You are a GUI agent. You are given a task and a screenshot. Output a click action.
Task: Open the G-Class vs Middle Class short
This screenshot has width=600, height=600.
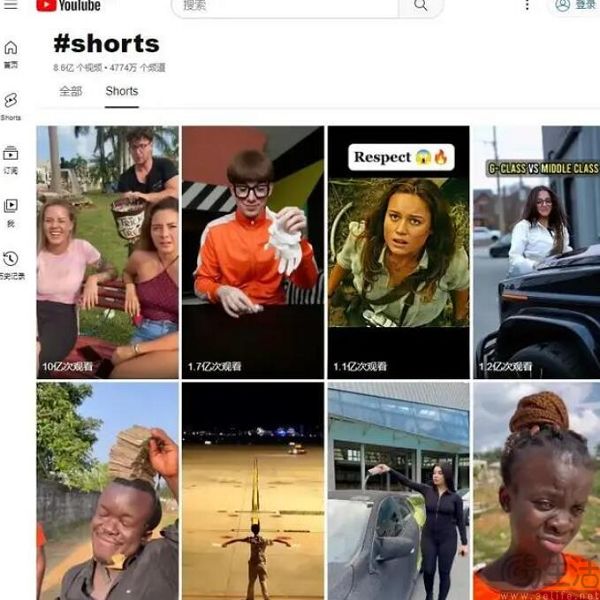[536, 250]
